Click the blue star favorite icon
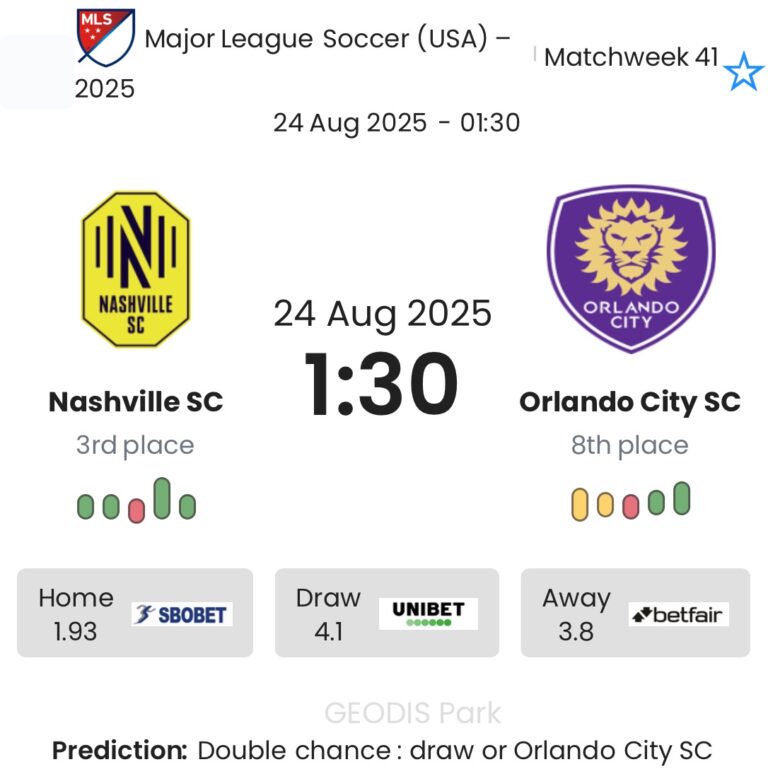 [743, 71]
